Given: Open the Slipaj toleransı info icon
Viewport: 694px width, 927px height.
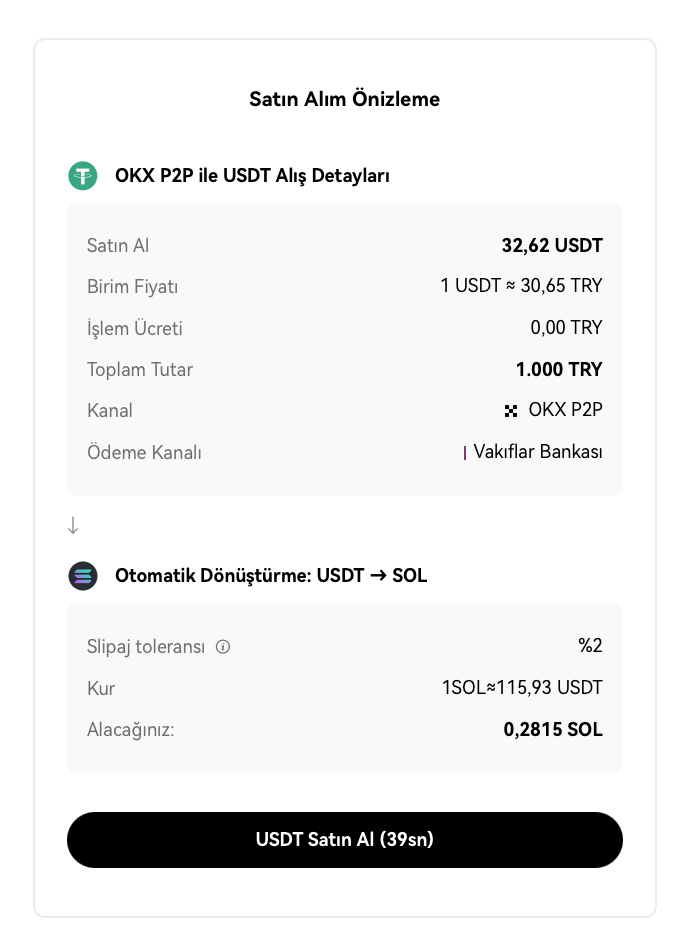Looking at the screenshot, I should (x=223, y=647).
